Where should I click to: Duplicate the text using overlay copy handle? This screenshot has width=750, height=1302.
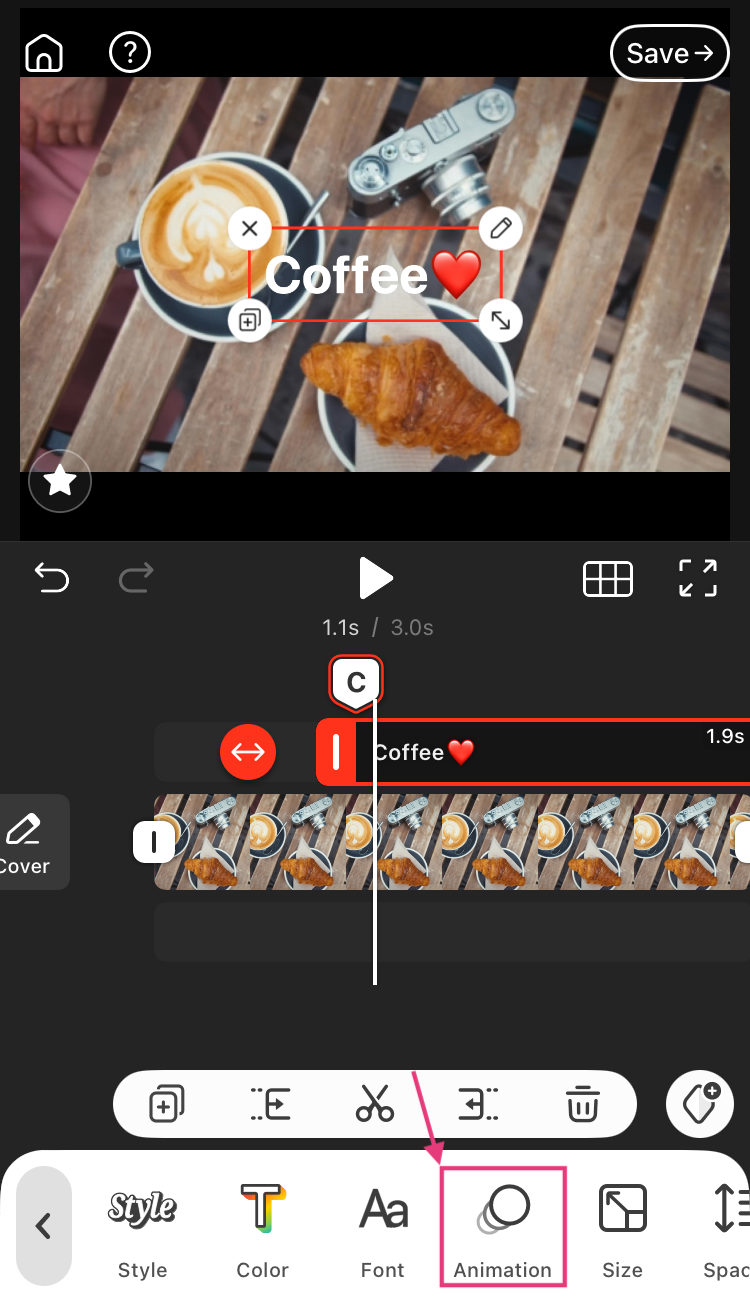point(249,320)
